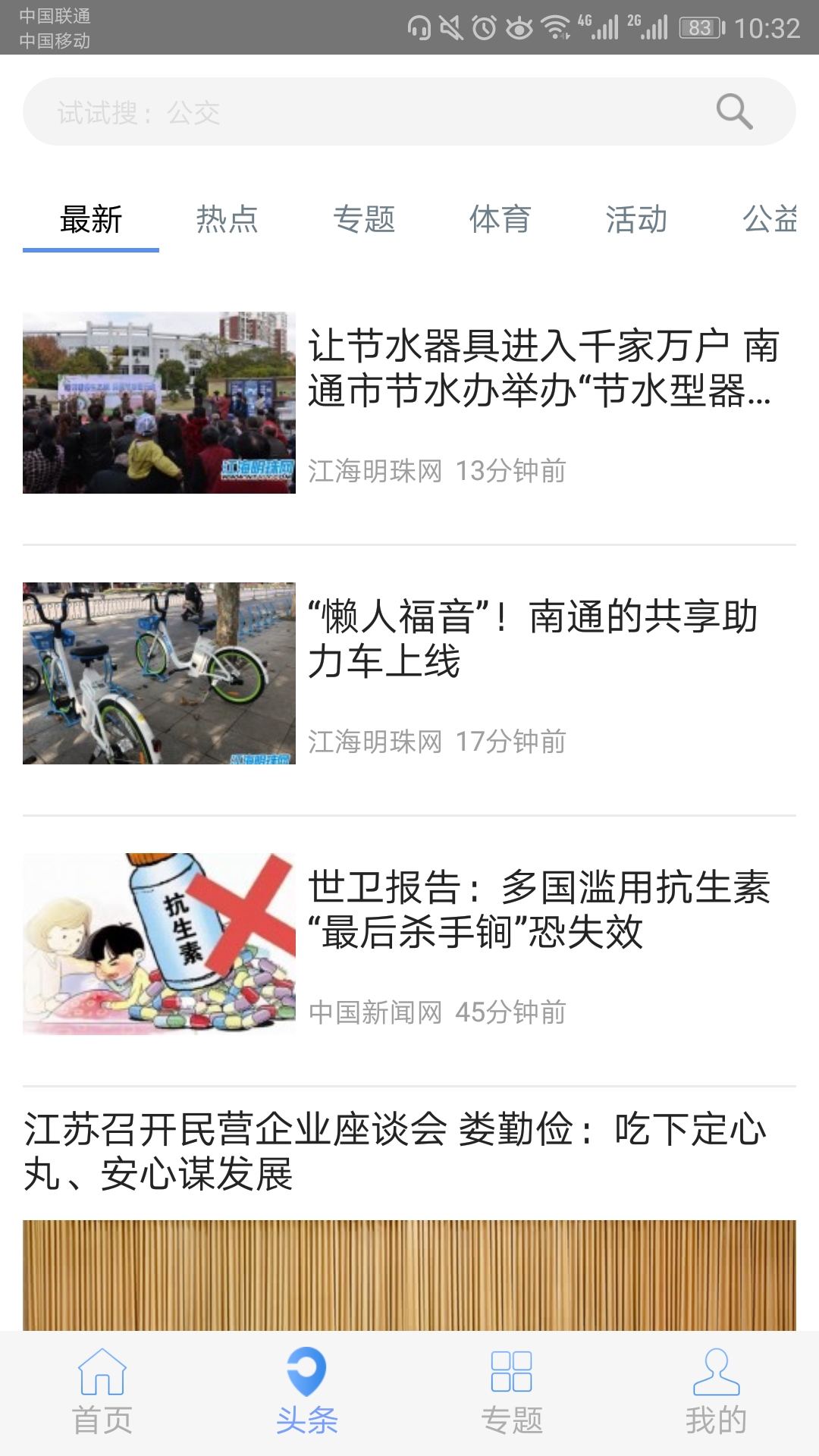The image size is (819, 1456).
Task: Switch to the 热点 tab
Action: click(227, 220)
